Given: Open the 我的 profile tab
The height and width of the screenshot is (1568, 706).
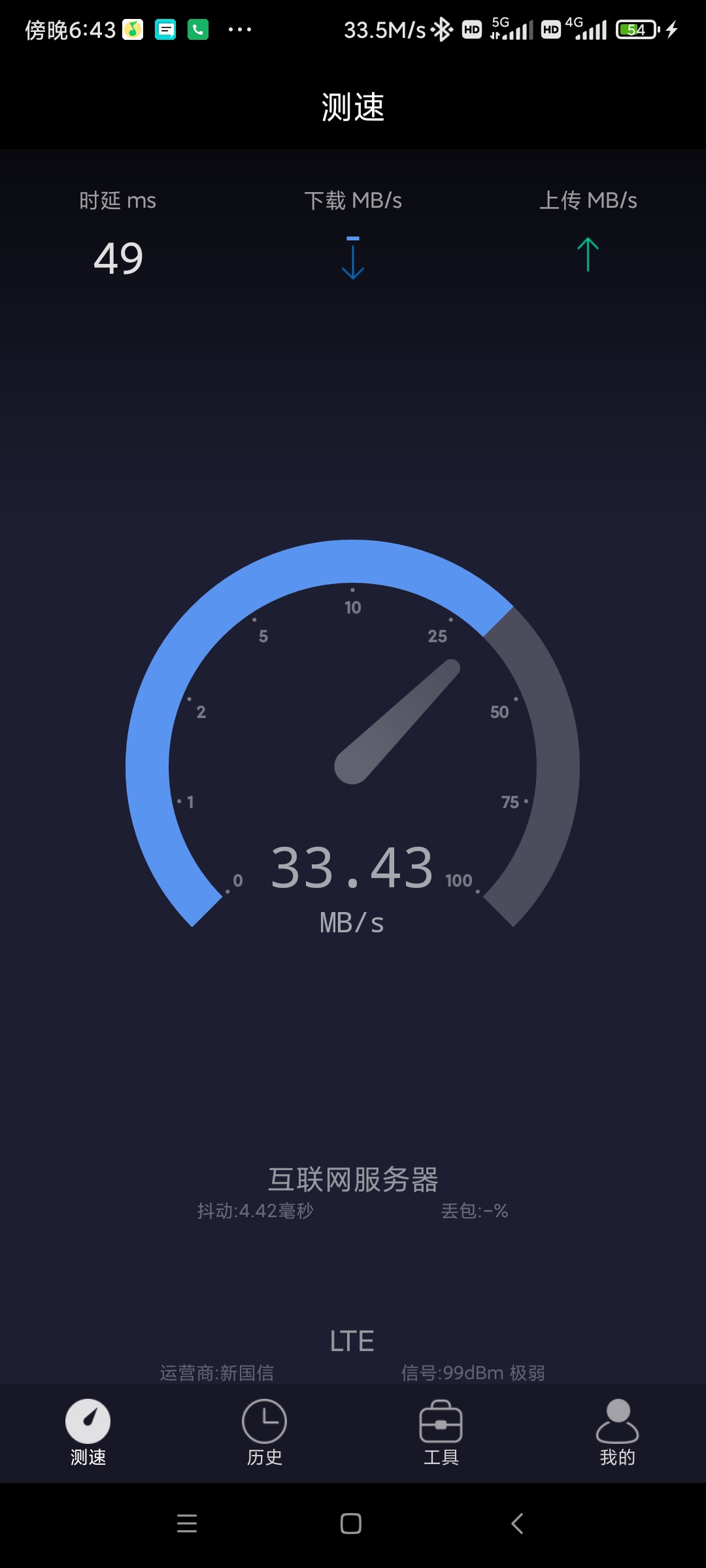Looking at the screenshot, I should click(x=617, y=1431).
